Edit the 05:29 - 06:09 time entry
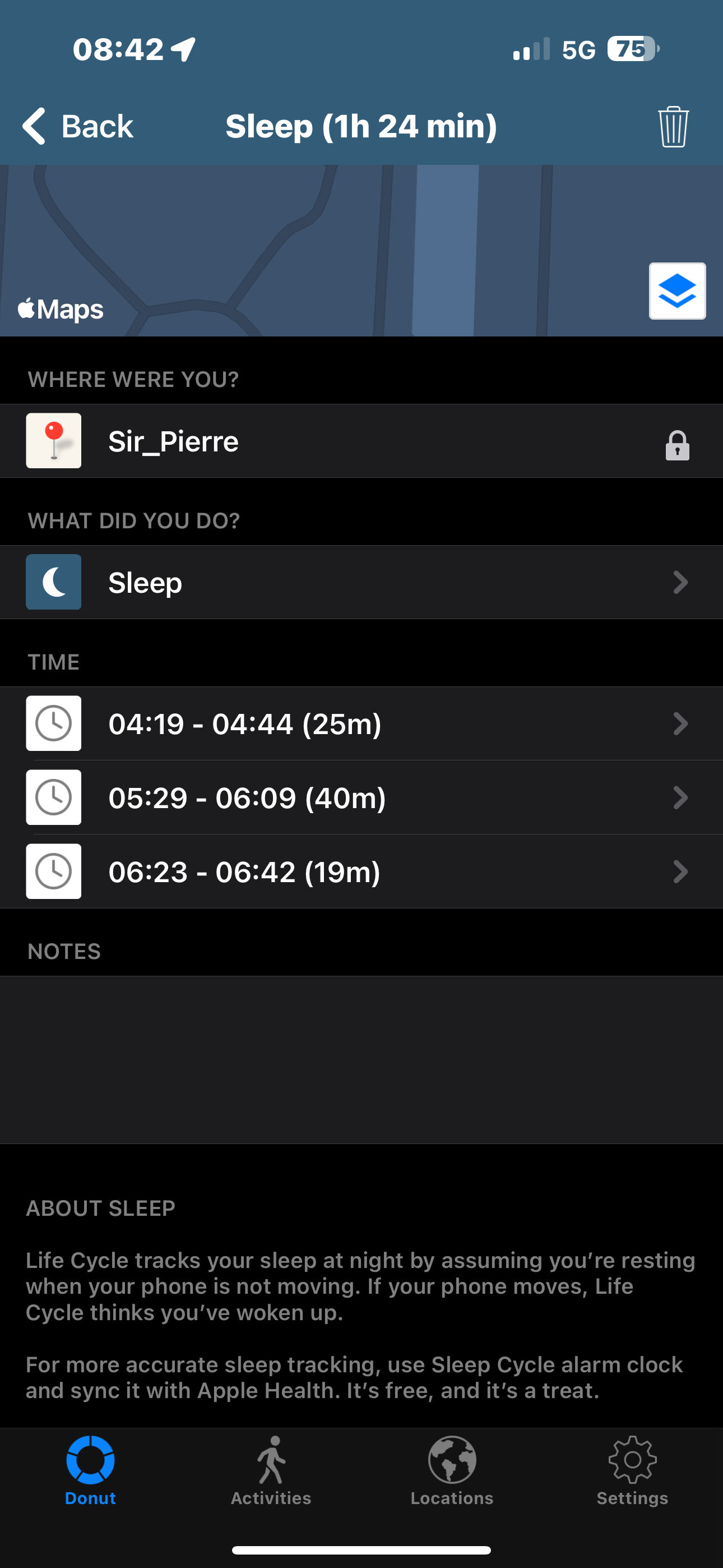The image size is (723, 1568). (361, 797)
